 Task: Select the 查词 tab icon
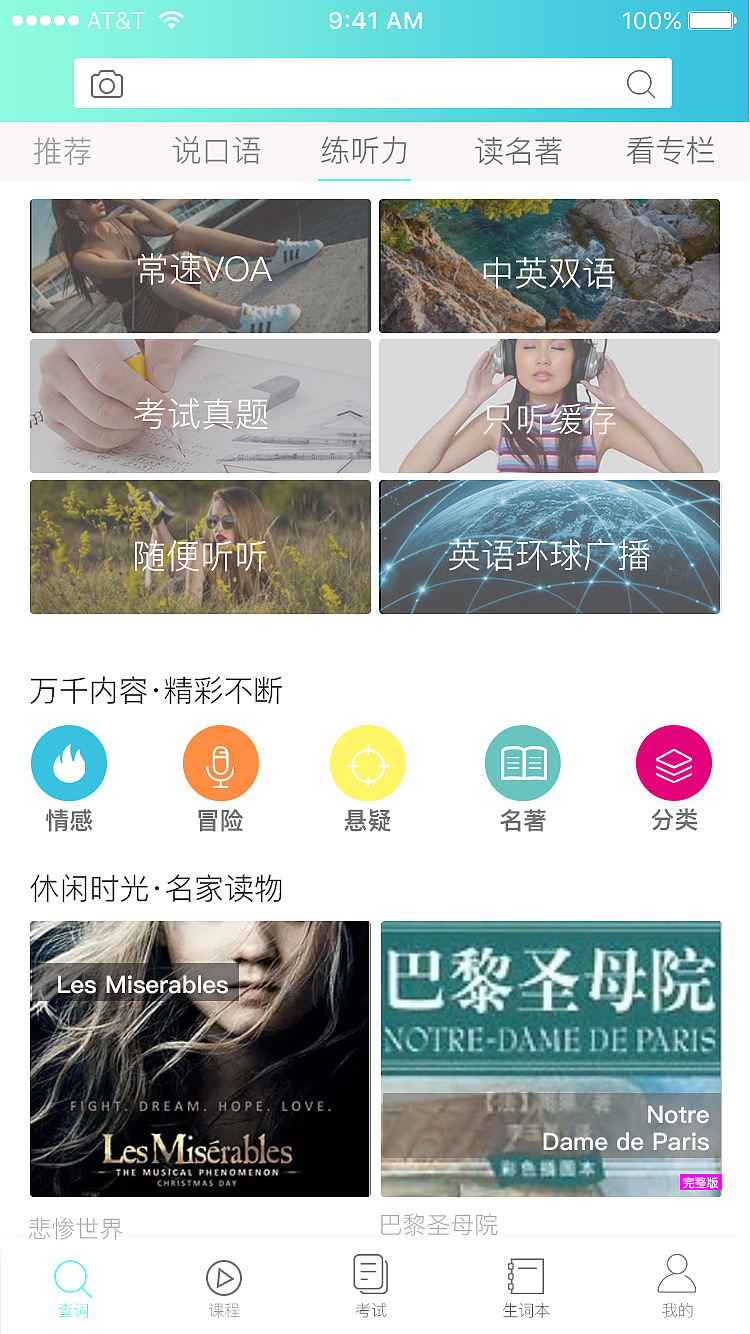pyautogui.click(x=72, y=1276)
